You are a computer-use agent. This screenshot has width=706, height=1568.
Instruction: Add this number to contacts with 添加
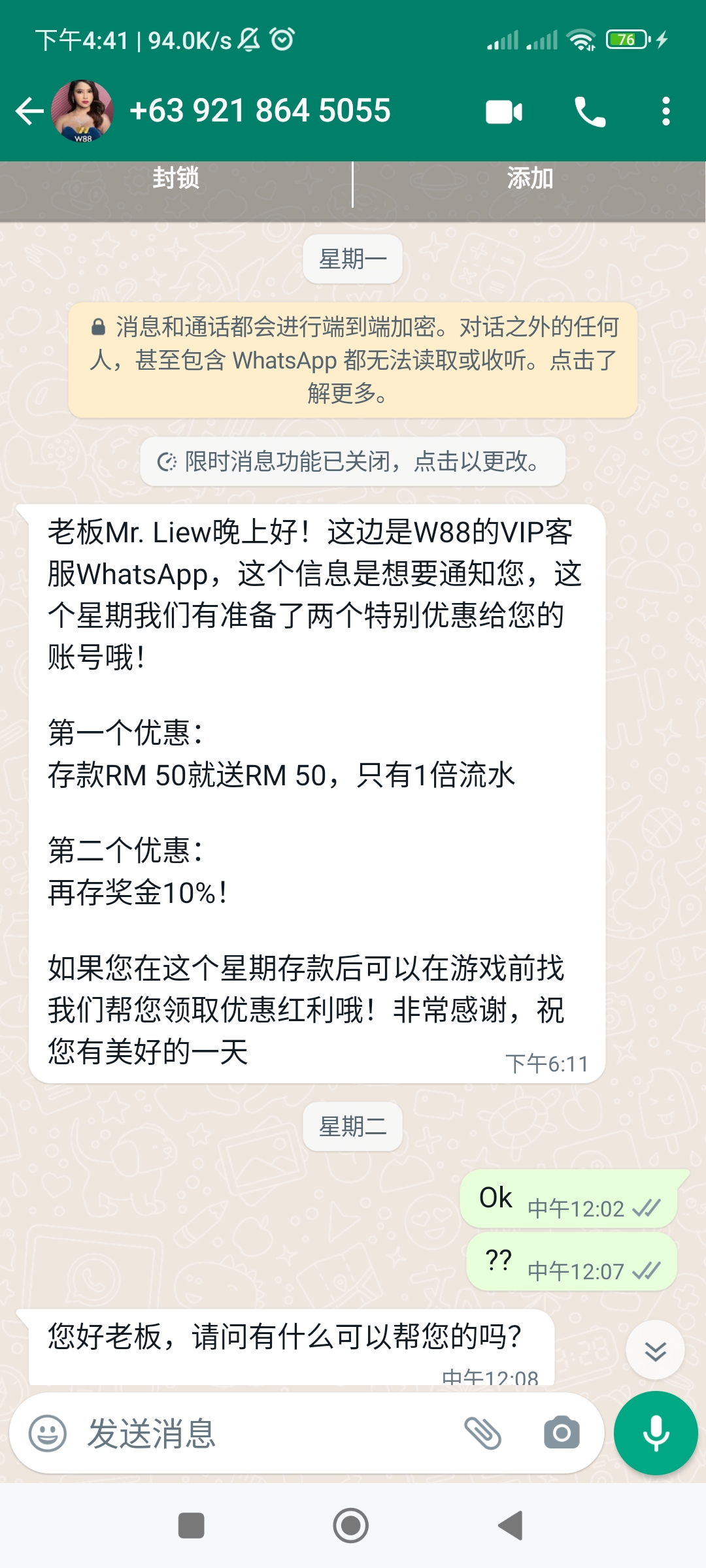pos(529,178)
